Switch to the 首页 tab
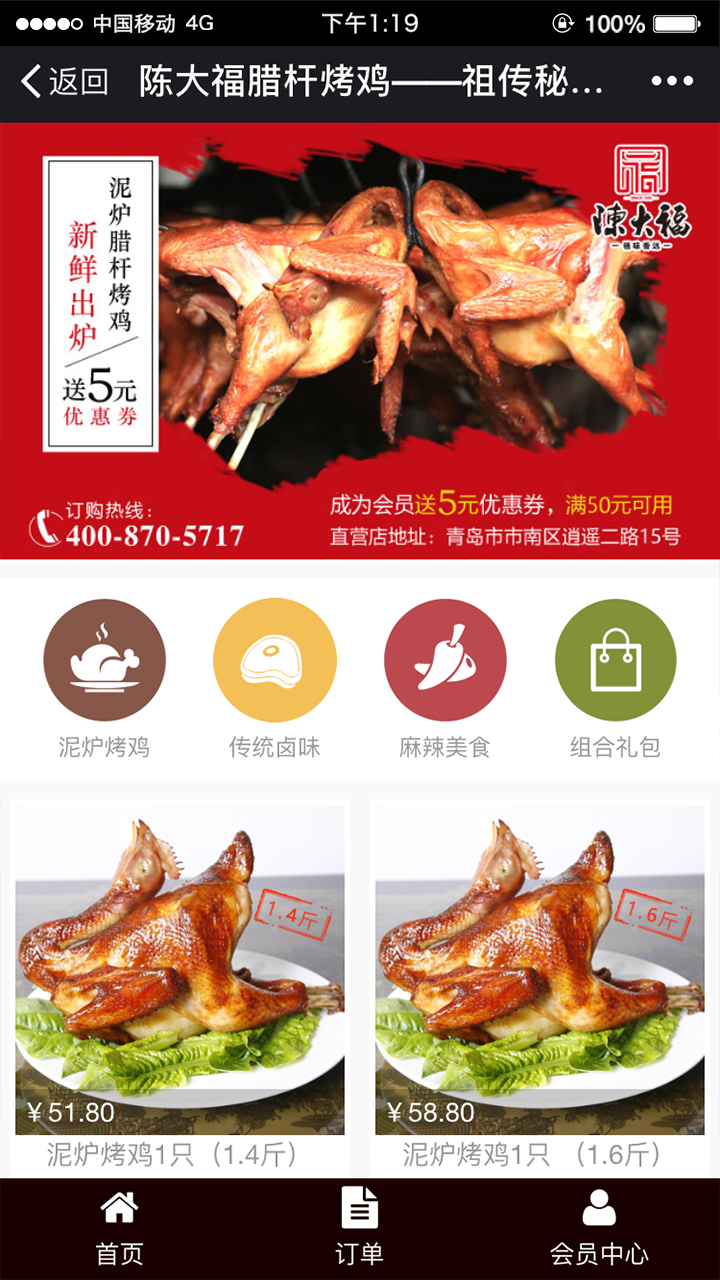 119,1228
